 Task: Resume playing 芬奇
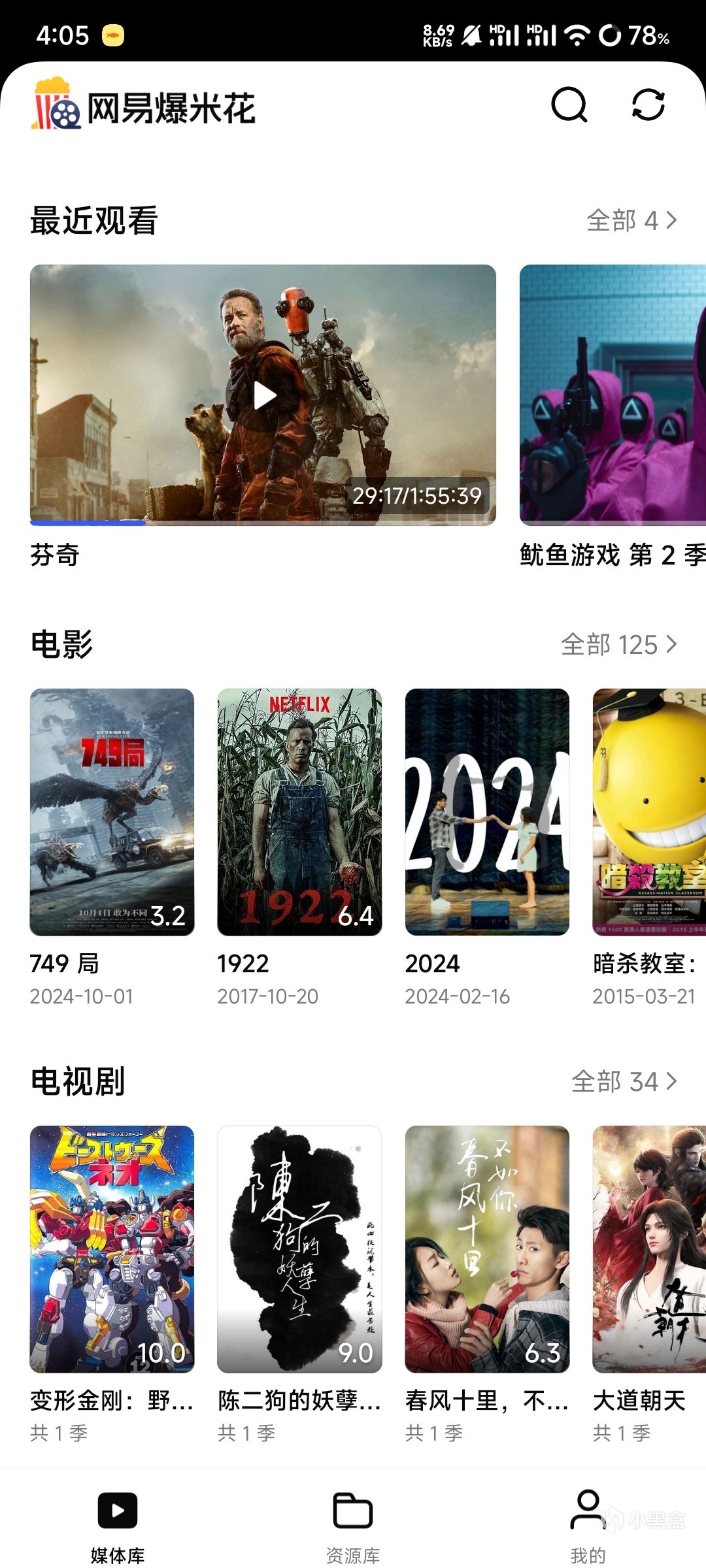pyautogui.click(x=264, y=395)
